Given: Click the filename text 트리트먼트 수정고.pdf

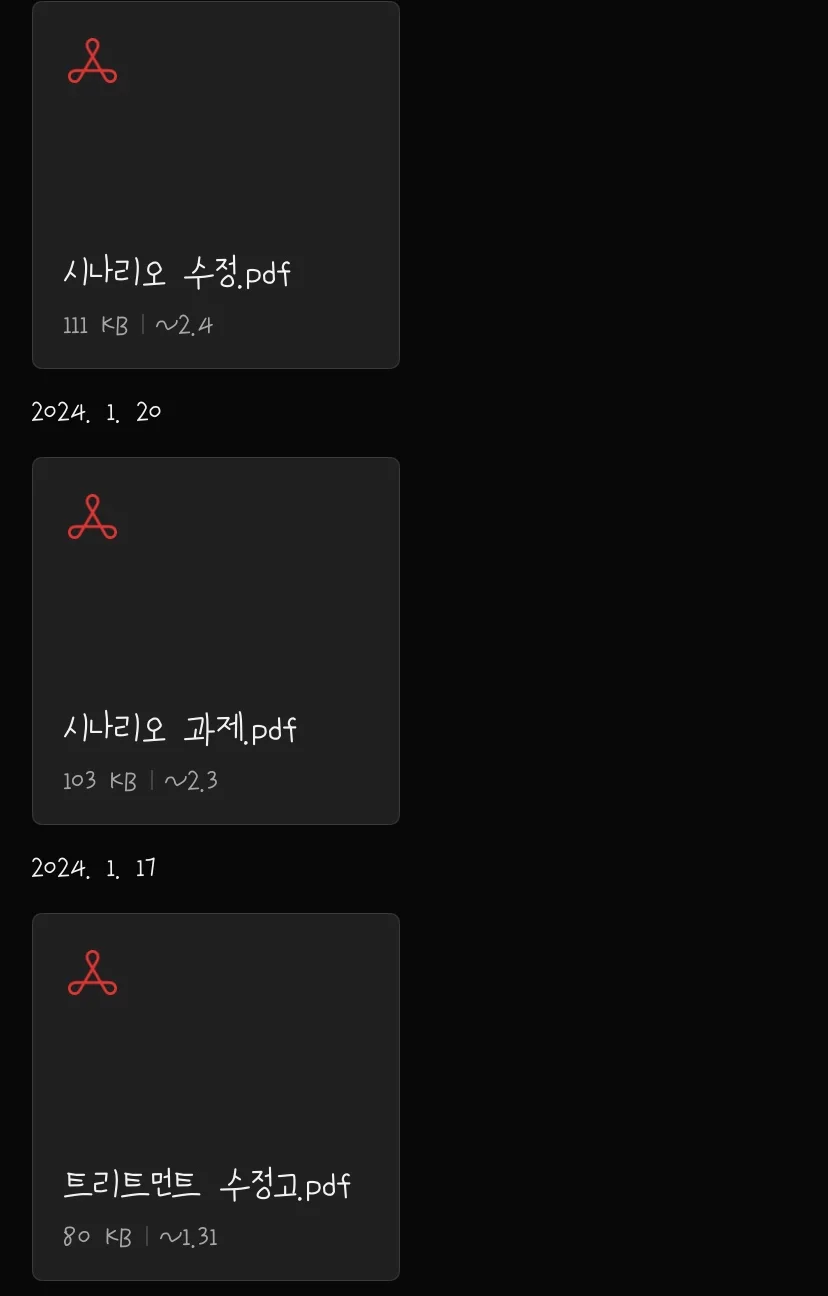Looking at the screenshot, I should pyautogui.click(x=205, y=1186).
